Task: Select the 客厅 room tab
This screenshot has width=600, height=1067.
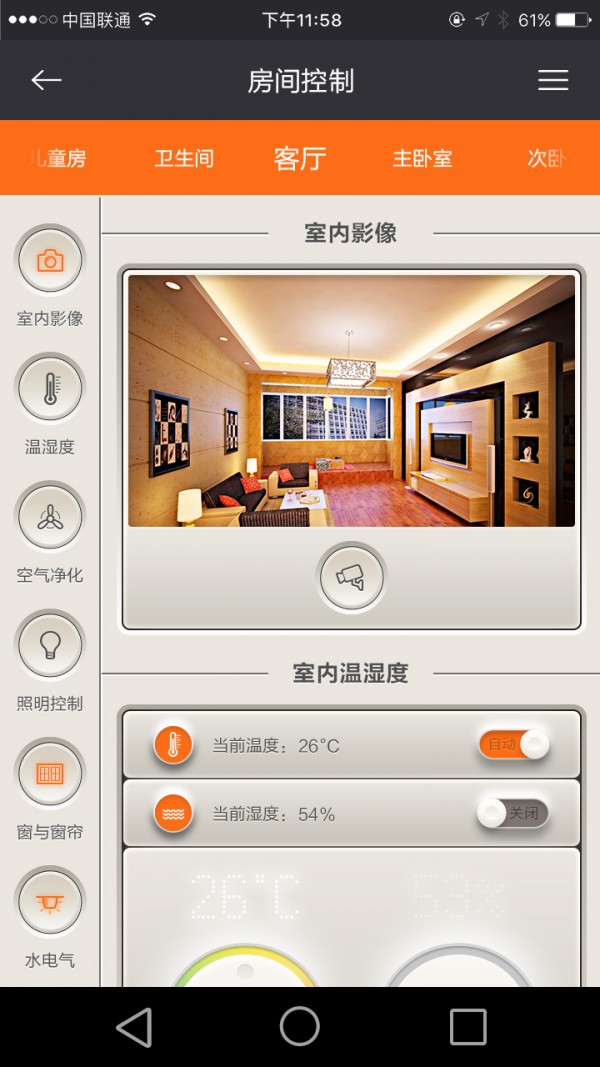Action: pyautogui.click(x=300, y=158)
